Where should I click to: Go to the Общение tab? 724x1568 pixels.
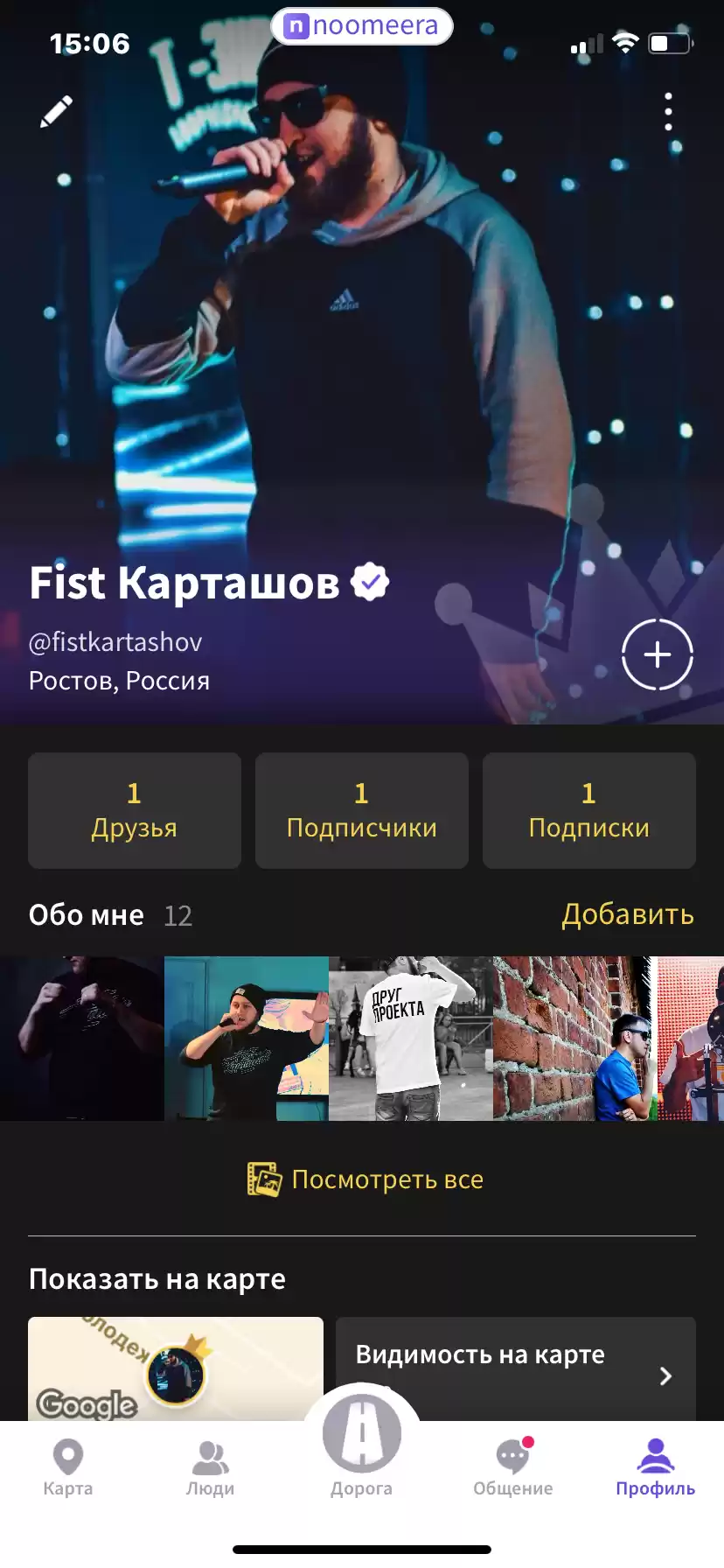click(513, 1467)
